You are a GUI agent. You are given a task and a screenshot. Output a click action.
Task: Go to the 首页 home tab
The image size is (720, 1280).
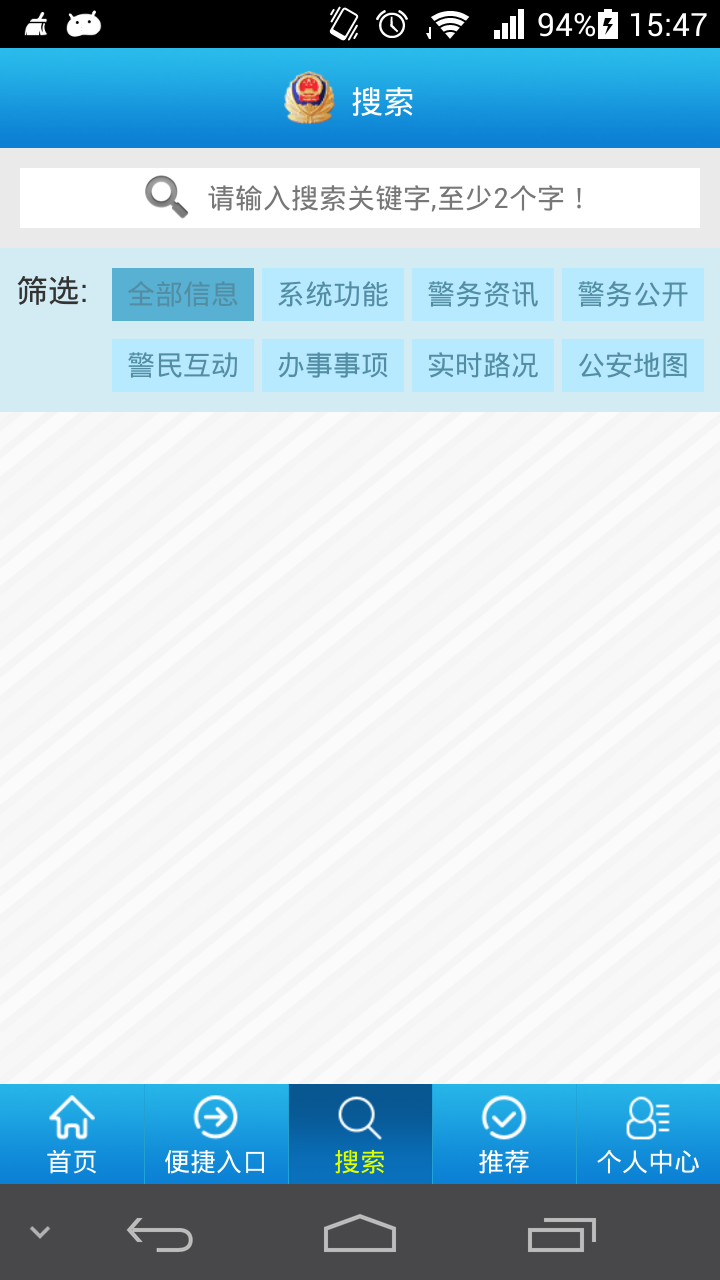click(72, 1135)
